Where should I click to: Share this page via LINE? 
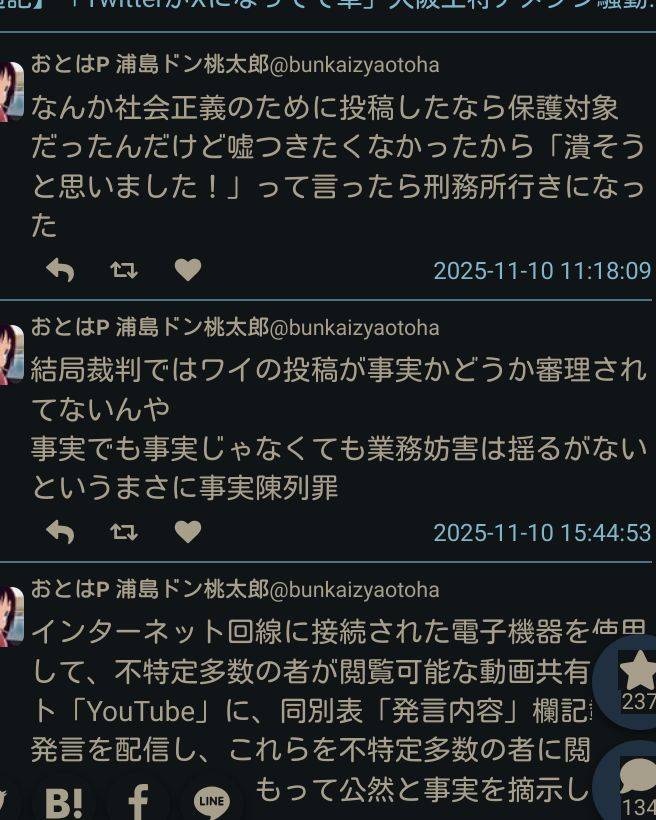(211, 801)
